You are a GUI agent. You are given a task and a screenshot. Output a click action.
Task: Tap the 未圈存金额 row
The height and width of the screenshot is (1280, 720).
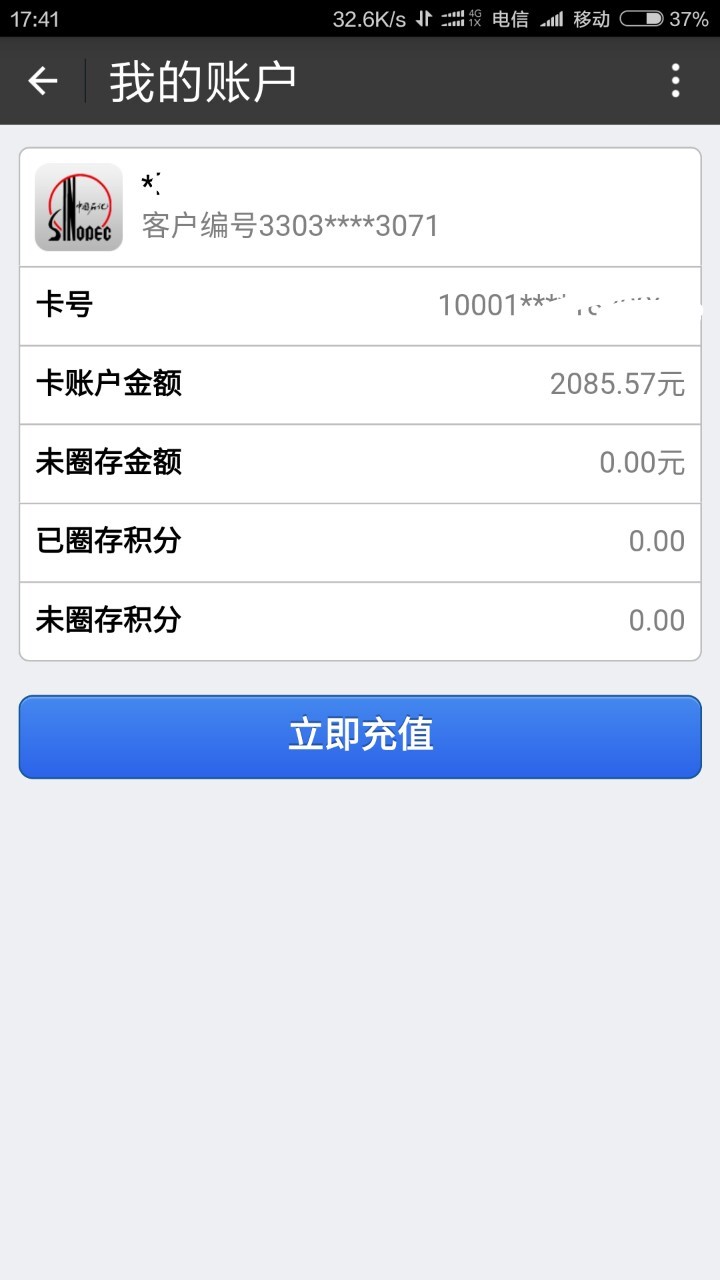[x=360, y=463]
